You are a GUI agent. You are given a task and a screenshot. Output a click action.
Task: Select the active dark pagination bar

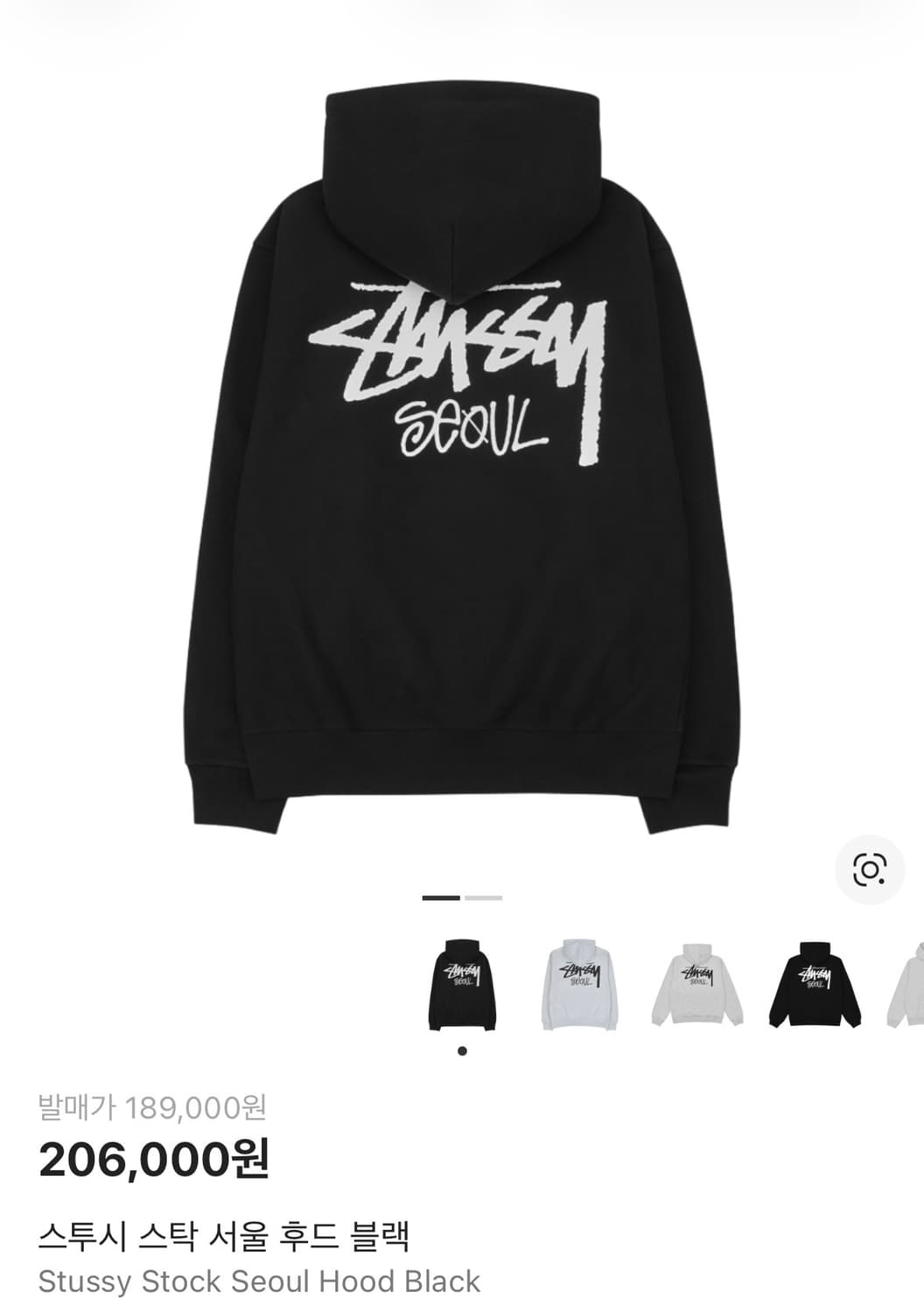[442, 898]
